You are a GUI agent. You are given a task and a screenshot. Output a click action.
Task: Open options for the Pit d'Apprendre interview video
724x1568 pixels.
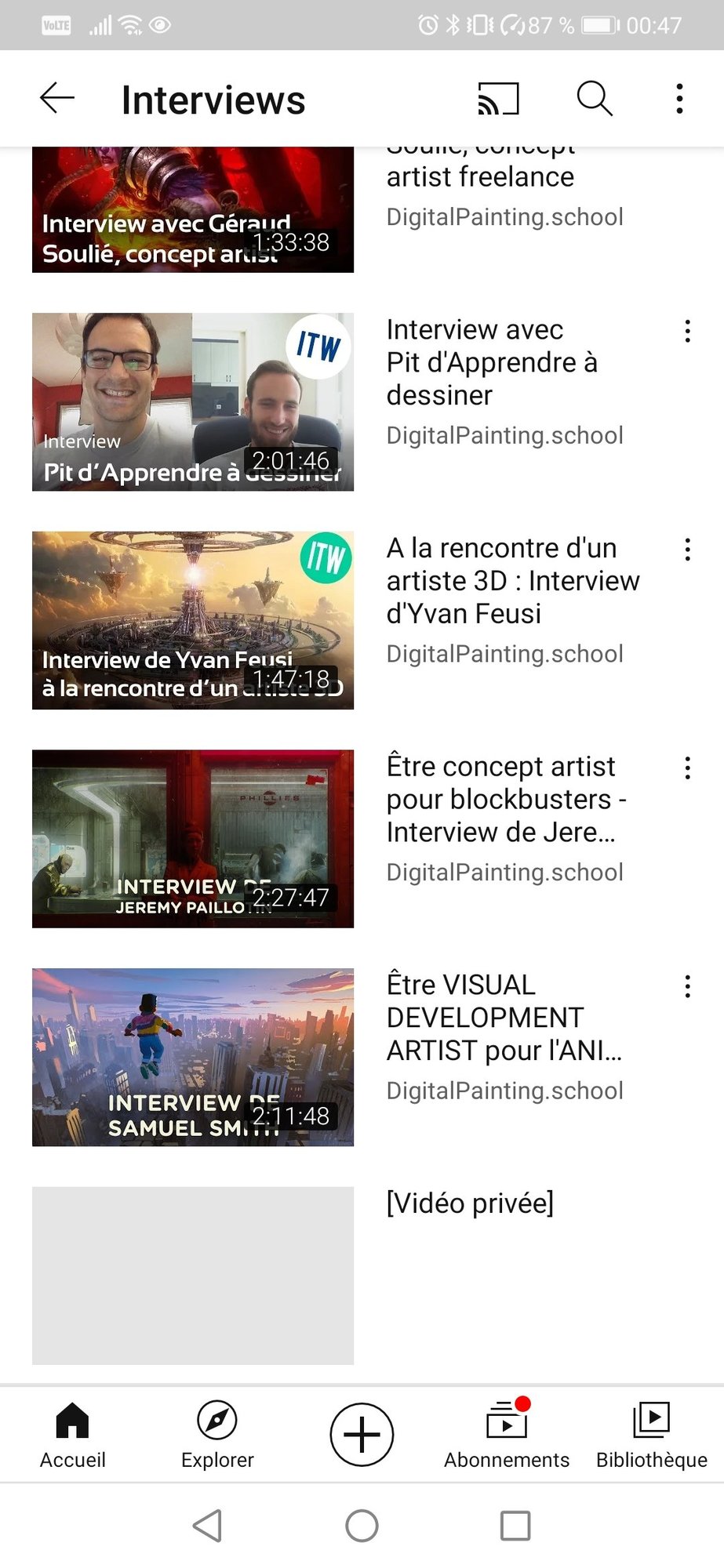687,331
